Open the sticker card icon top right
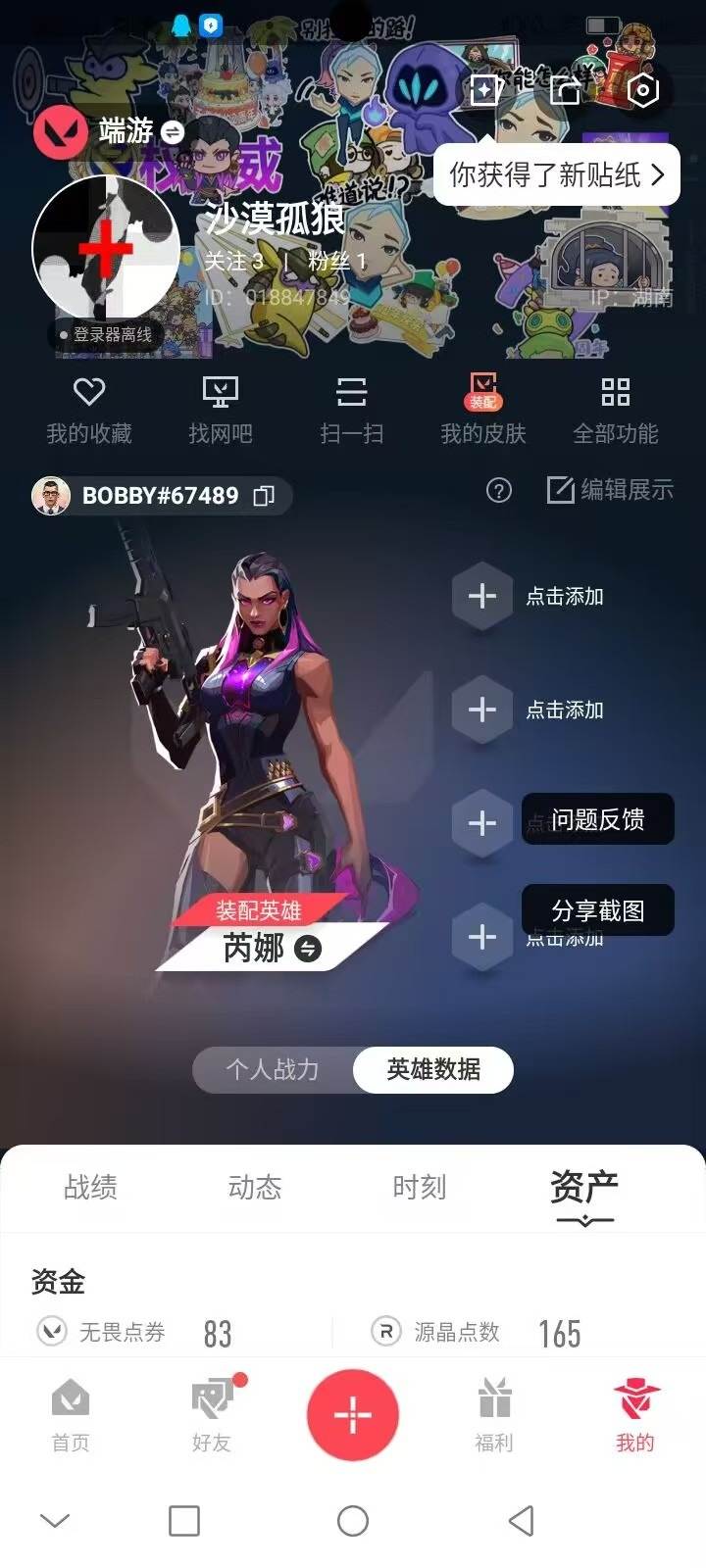This screenshot has height=1568, width=706. [482, 88]
